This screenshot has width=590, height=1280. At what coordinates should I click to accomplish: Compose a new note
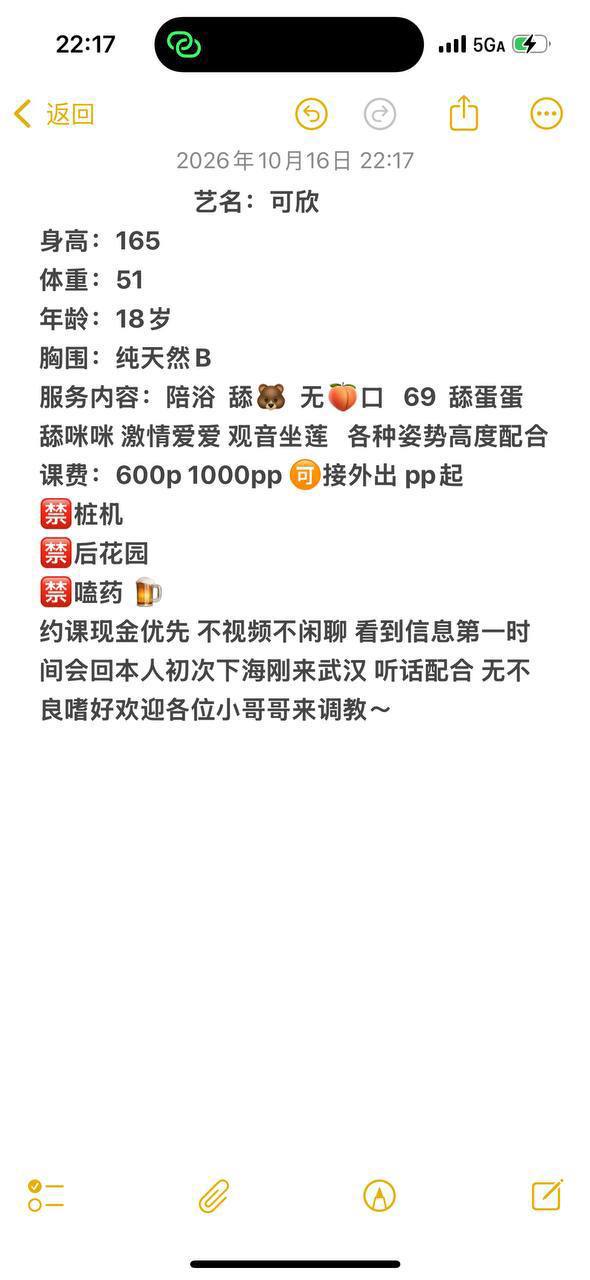coord(547,1194)
